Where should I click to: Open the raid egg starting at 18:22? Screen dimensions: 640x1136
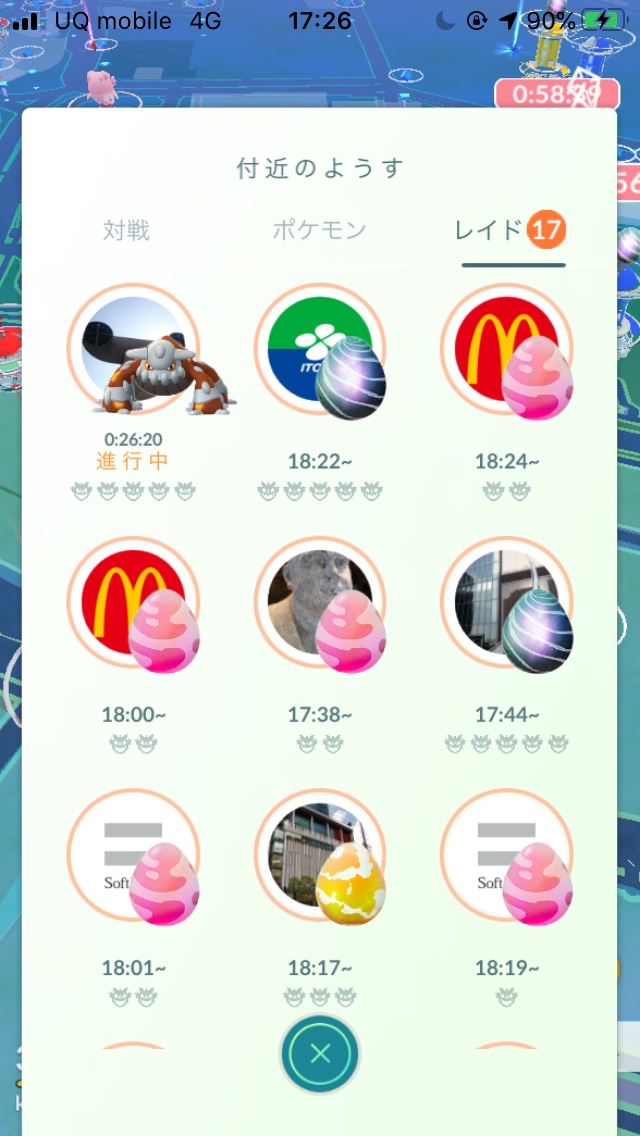coord(320,349)
